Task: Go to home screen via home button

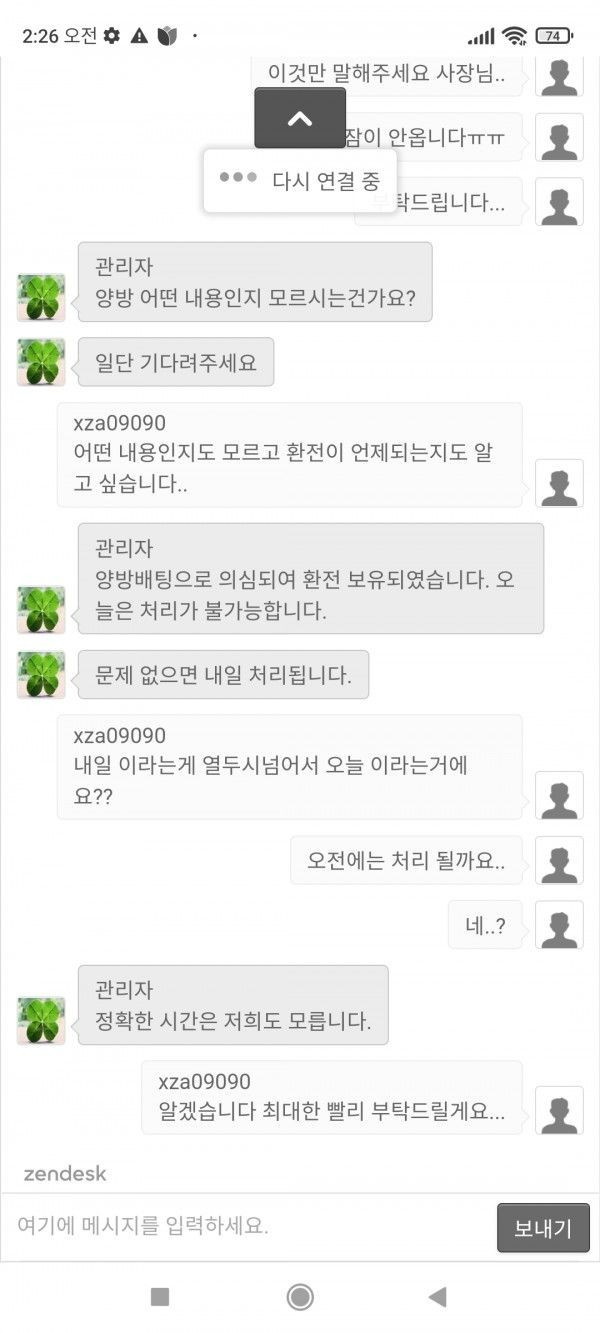Action: (300, 1297)
